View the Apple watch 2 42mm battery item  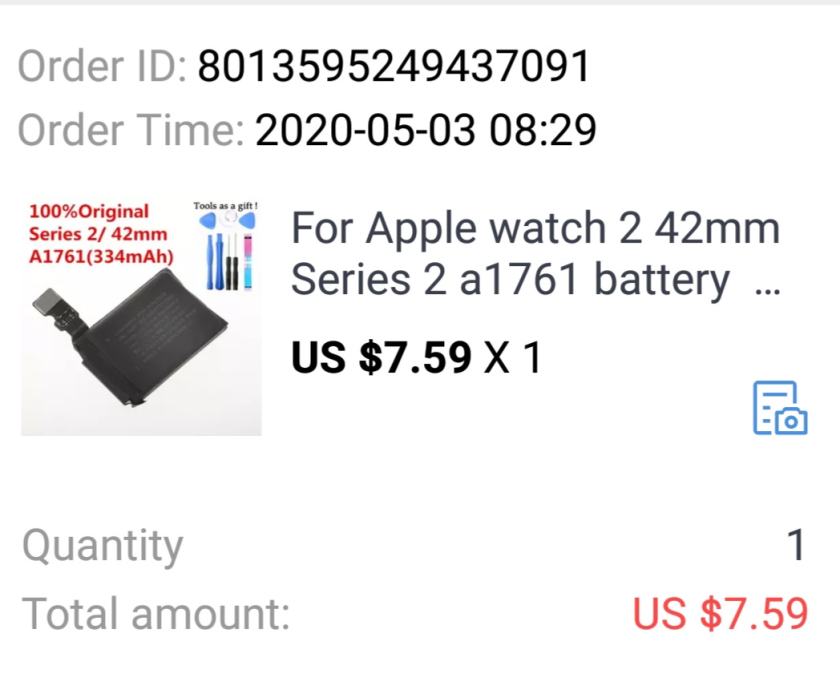pyautogui.click(x=534, y=255)
